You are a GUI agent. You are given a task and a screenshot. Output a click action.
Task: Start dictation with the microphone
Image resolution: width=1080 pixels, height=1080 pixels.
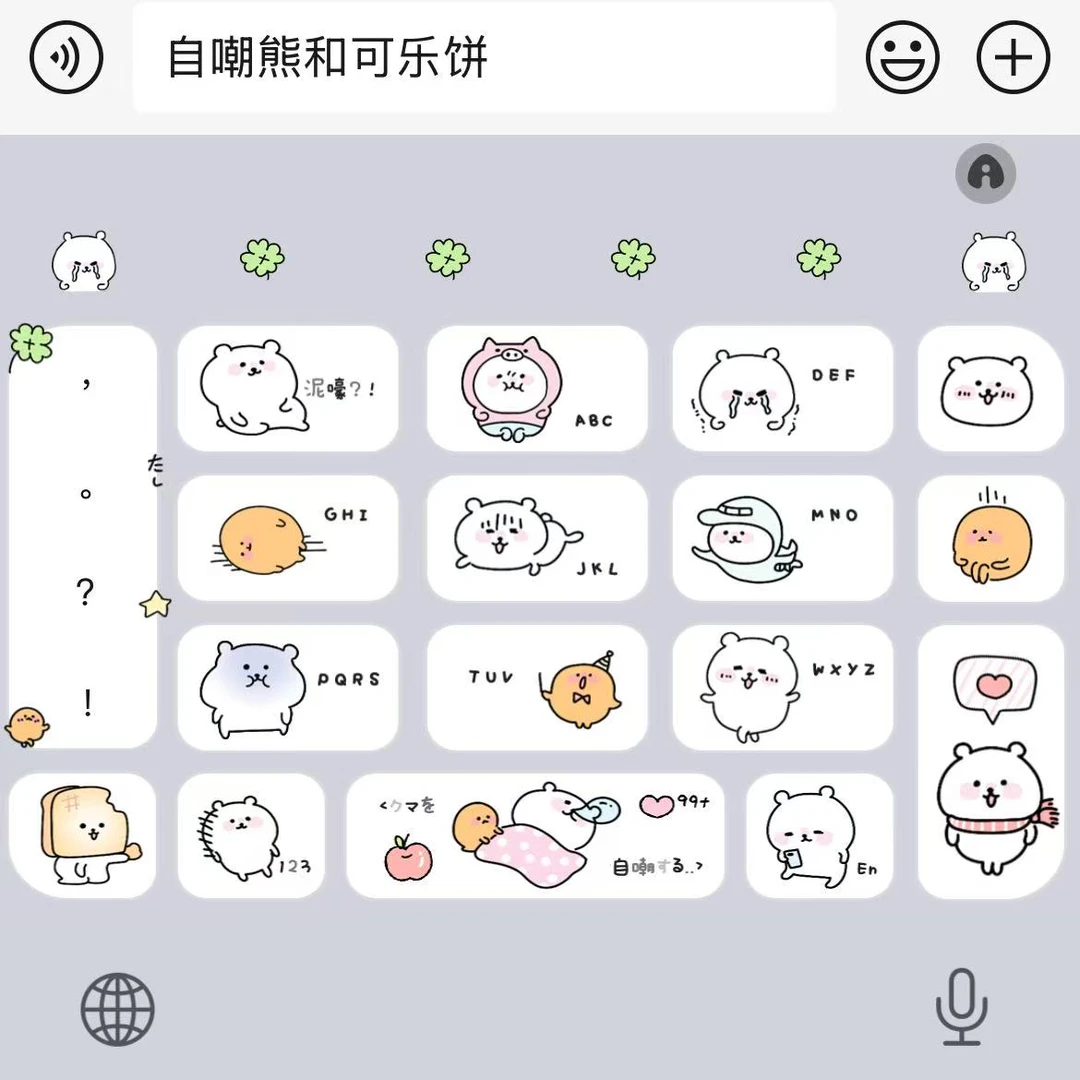(x=961, y=1006)
